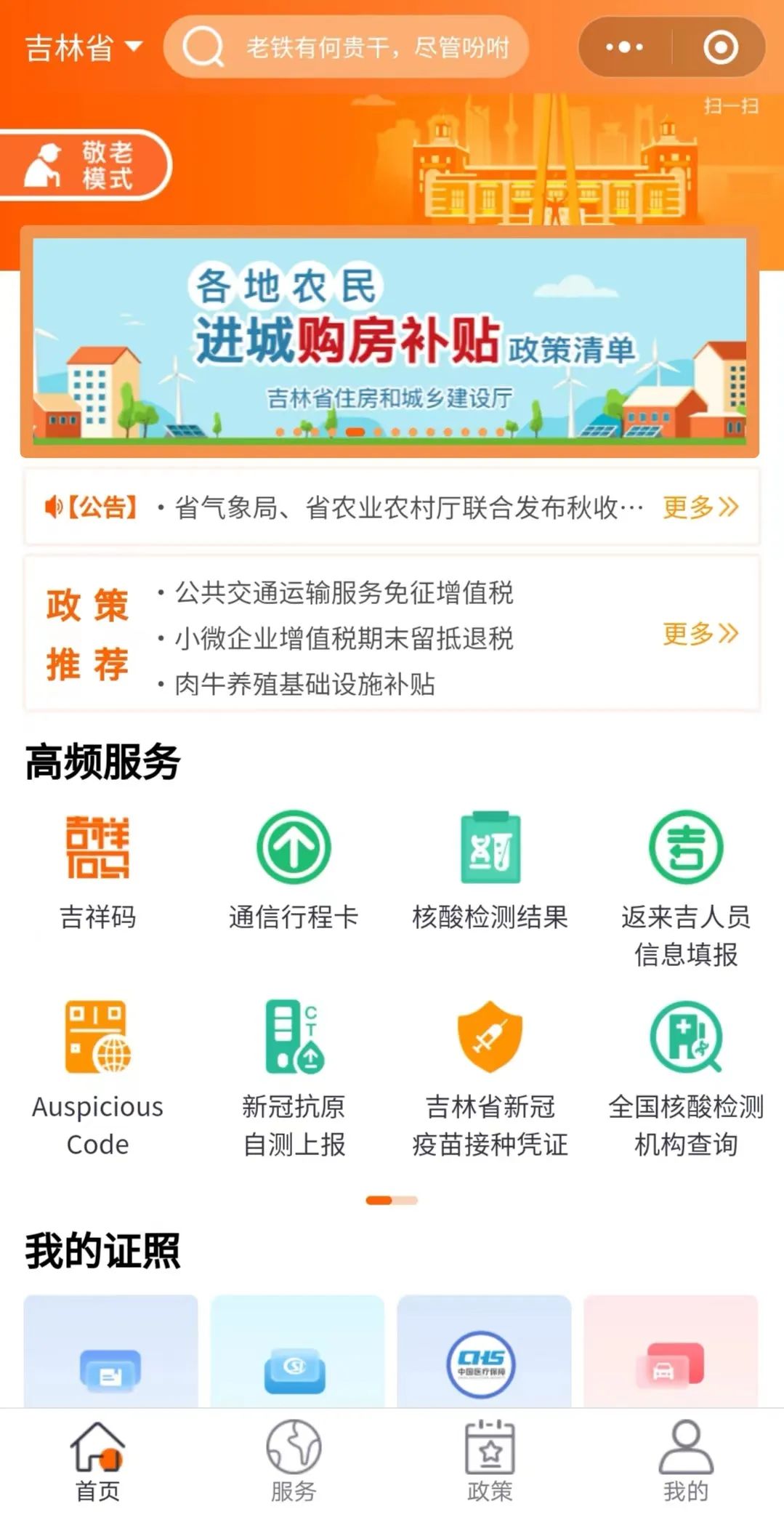View more announcements next to 公告
Viewport: 784px width, 1517px height.
(x=700, y=507)
